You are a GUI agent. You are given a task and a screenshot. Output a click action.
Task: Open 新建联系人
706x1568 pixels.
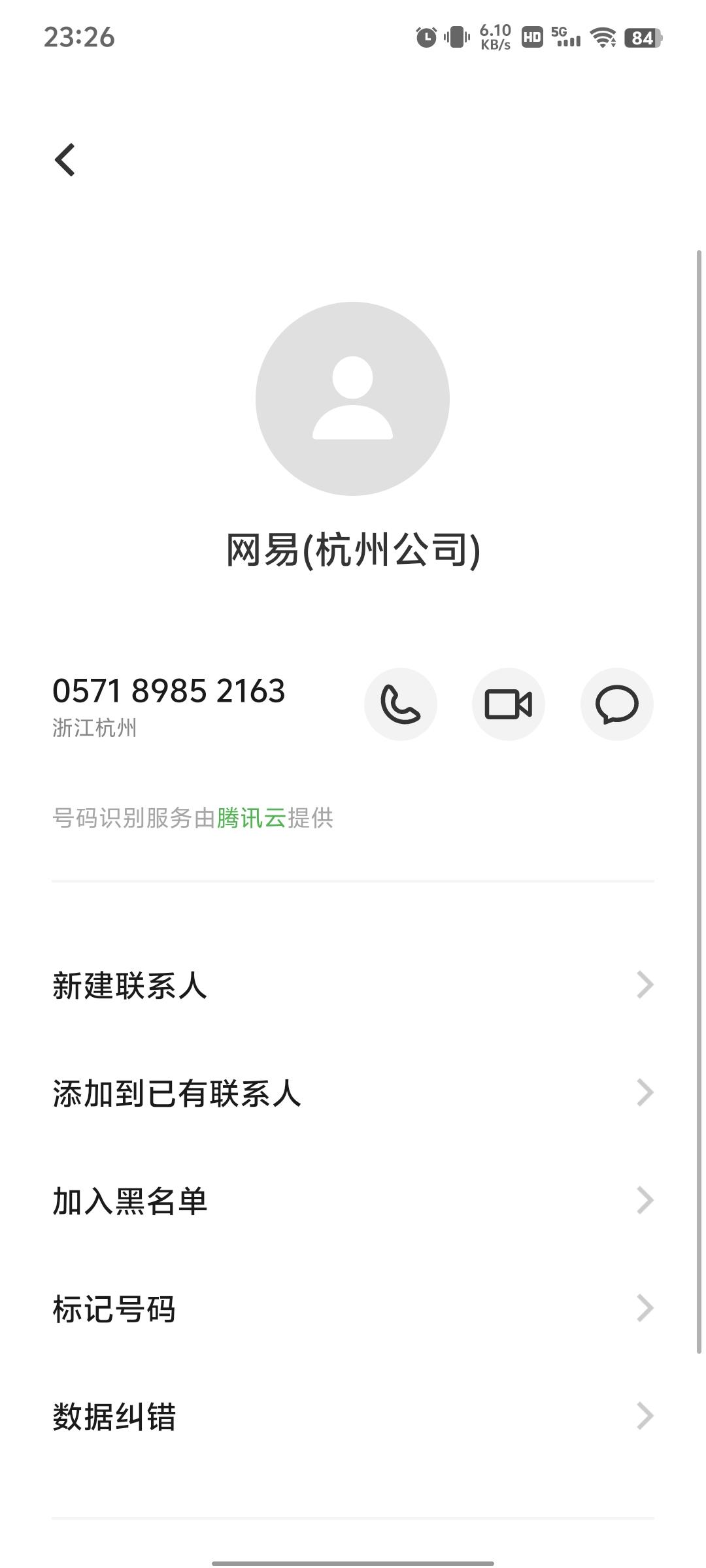353,985
